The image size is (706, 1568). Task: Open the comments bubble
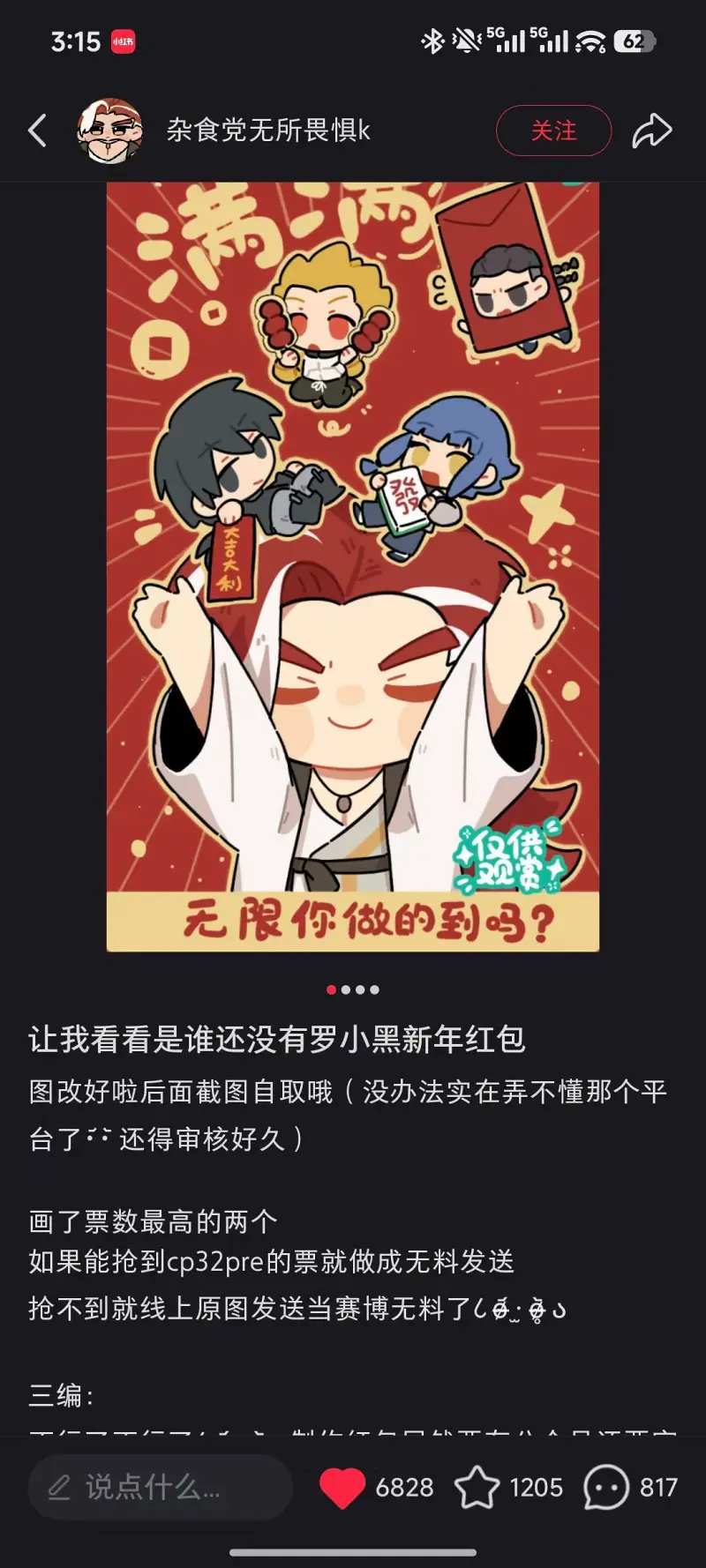click(x=606, y=1487)
